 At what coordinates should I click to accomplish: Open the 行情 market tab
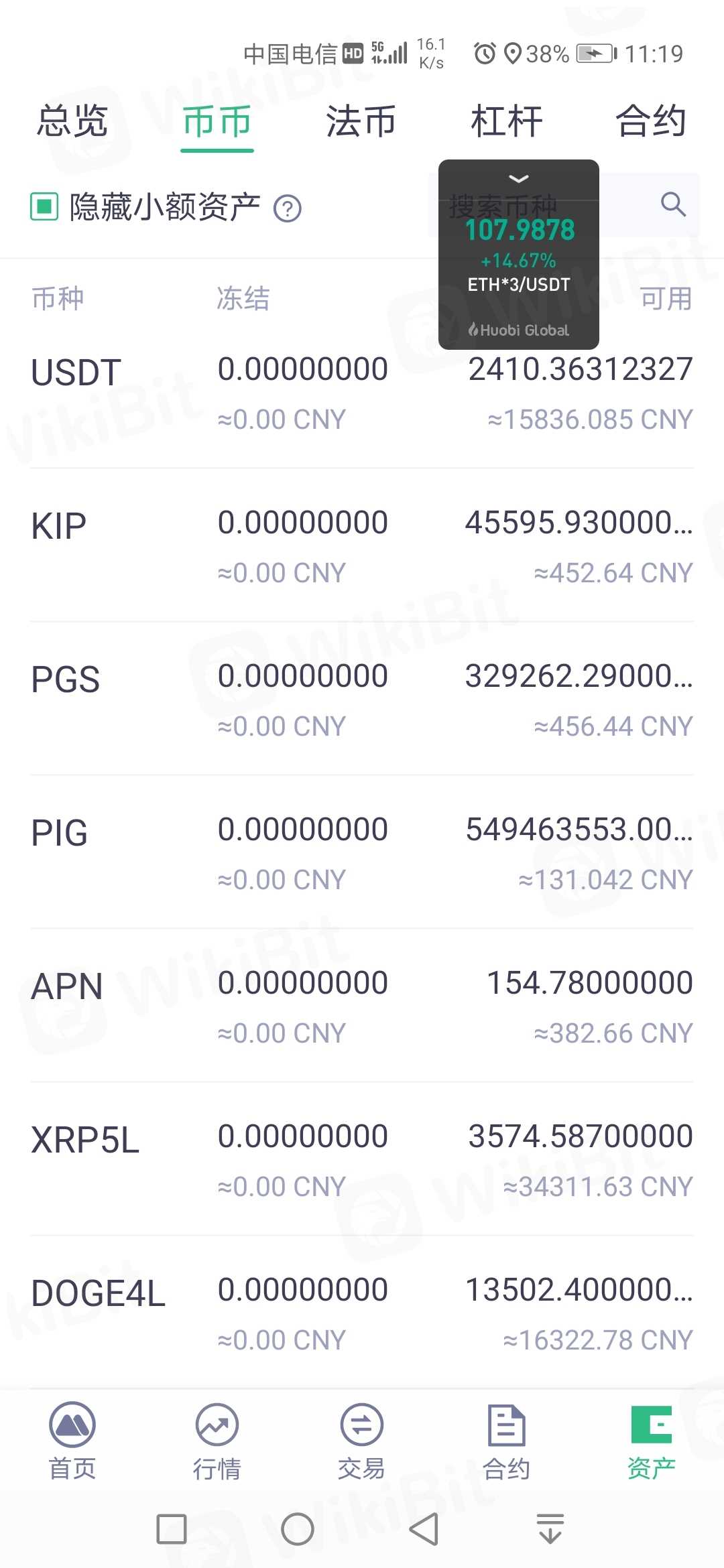[x=217, y=1441]
